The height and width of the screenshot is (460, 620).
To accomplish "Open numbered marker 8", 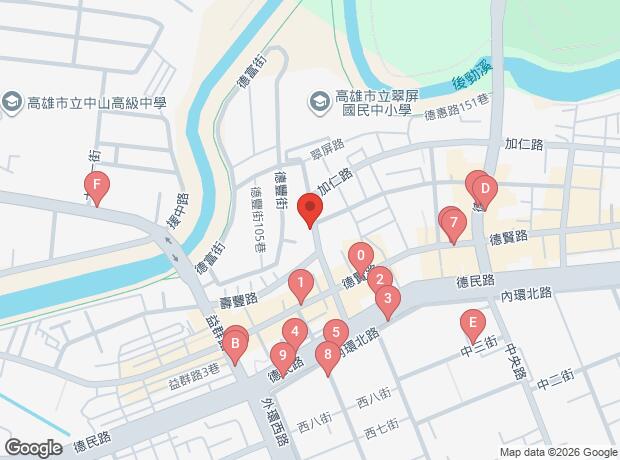I will (x=328, y=358).
